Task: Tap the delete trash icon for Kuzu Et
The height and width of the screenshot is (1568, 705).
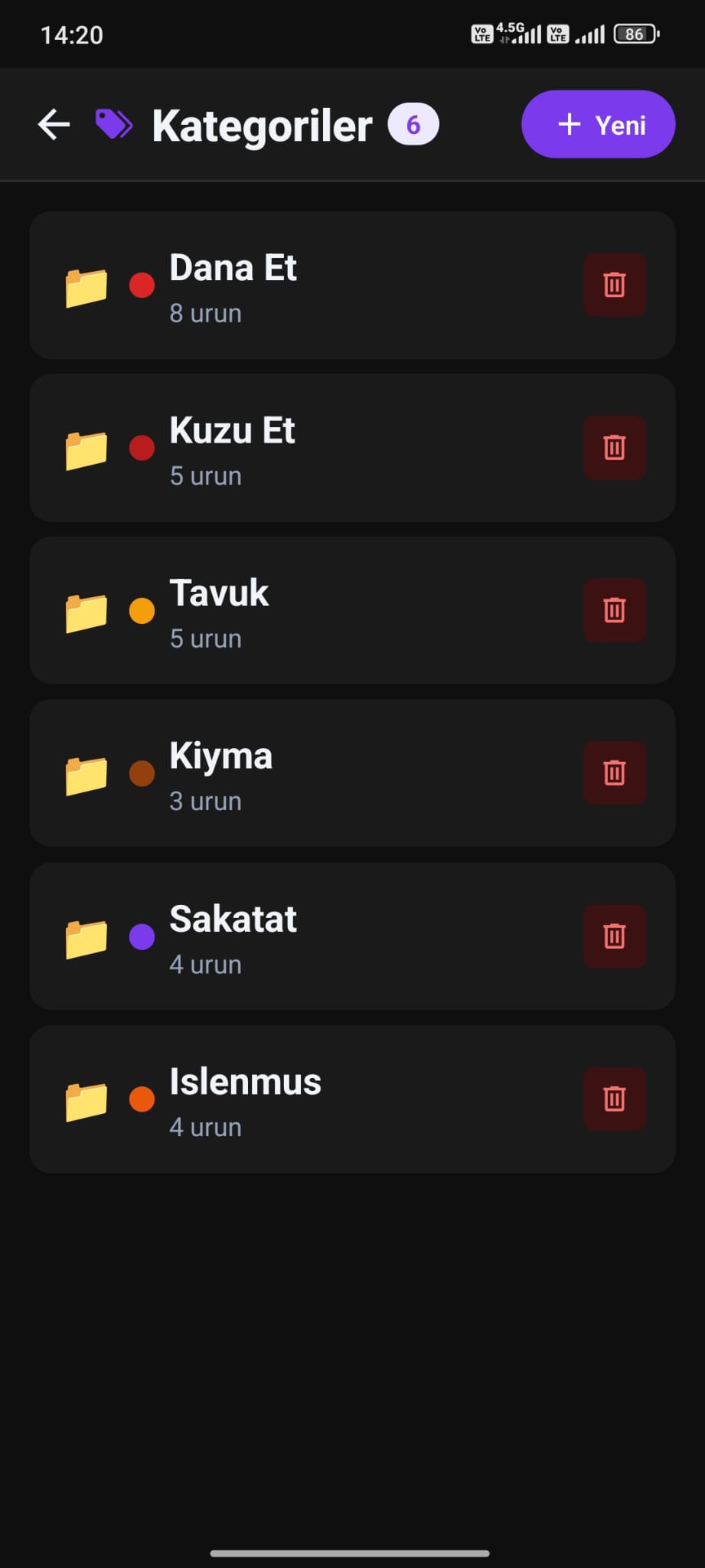Action: [x=615, y=447]
